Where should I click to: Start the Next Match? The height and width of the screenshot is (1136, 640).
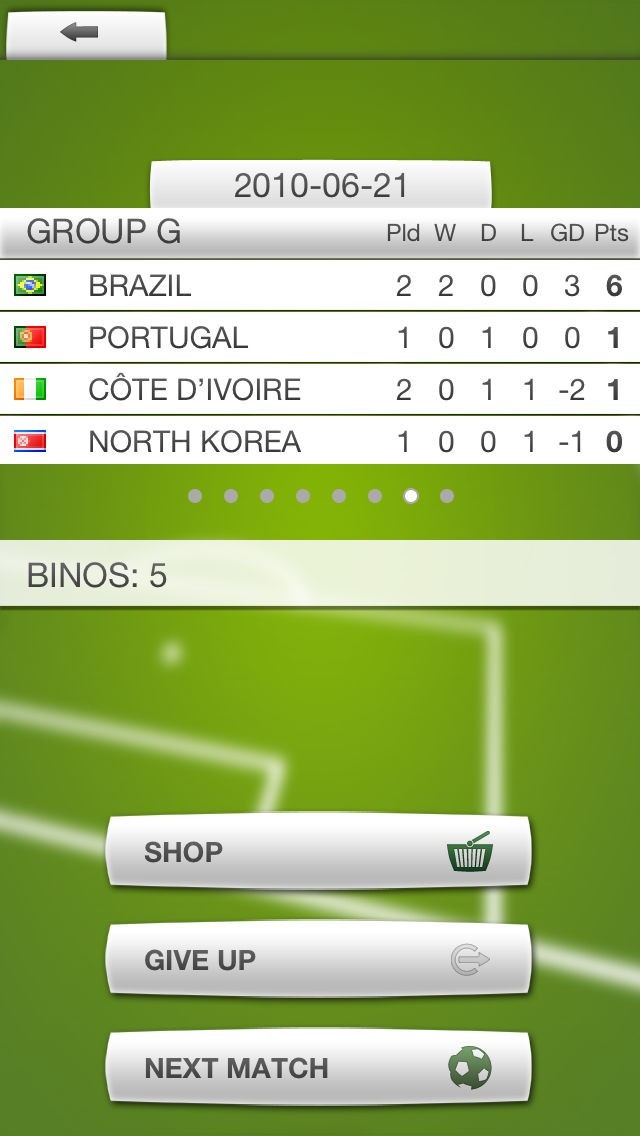pos(318,1068)
